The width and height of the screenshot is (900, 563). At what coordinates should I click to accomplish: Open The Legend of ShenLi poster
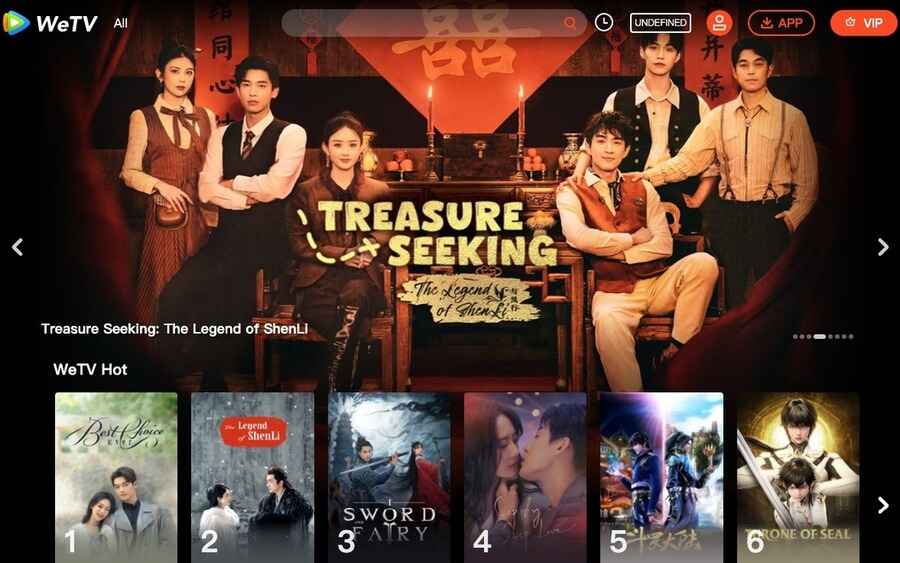pyautogui.click(x=252, y=476)
